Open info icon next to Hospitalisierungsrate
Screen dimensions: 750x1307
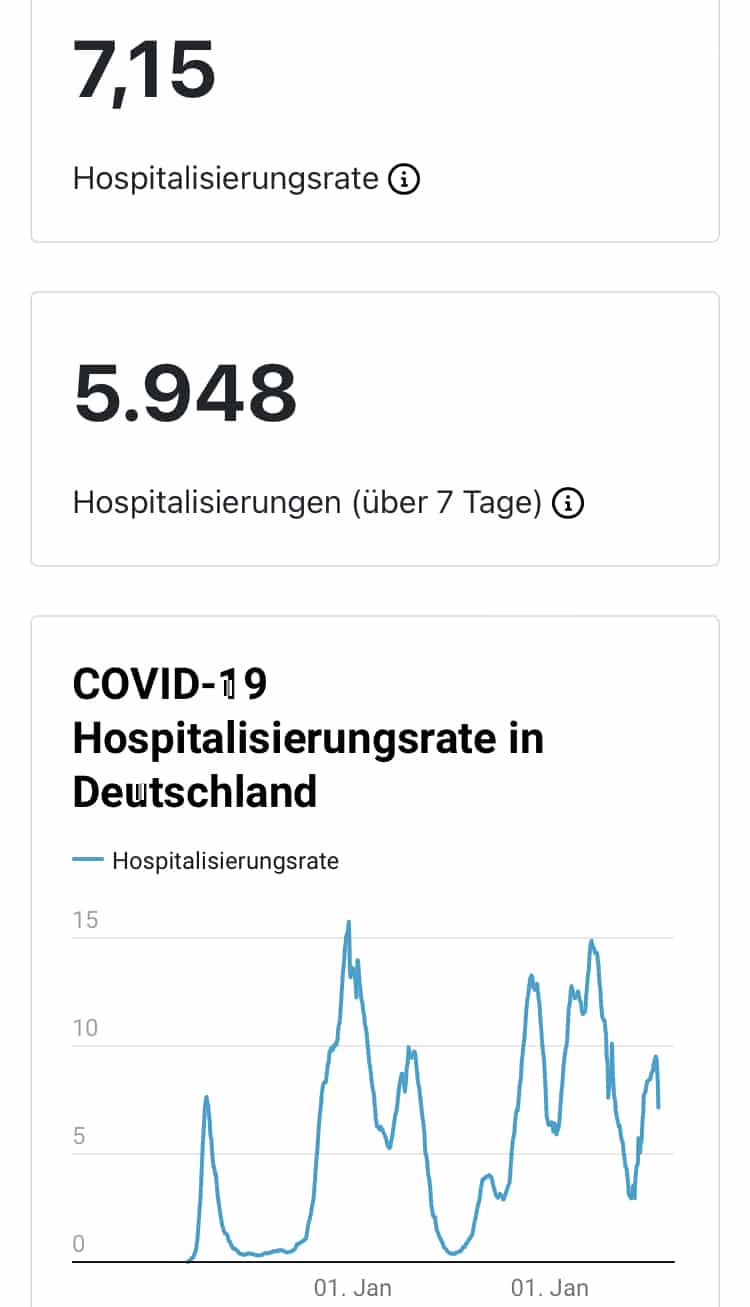(x=404, y=180)
